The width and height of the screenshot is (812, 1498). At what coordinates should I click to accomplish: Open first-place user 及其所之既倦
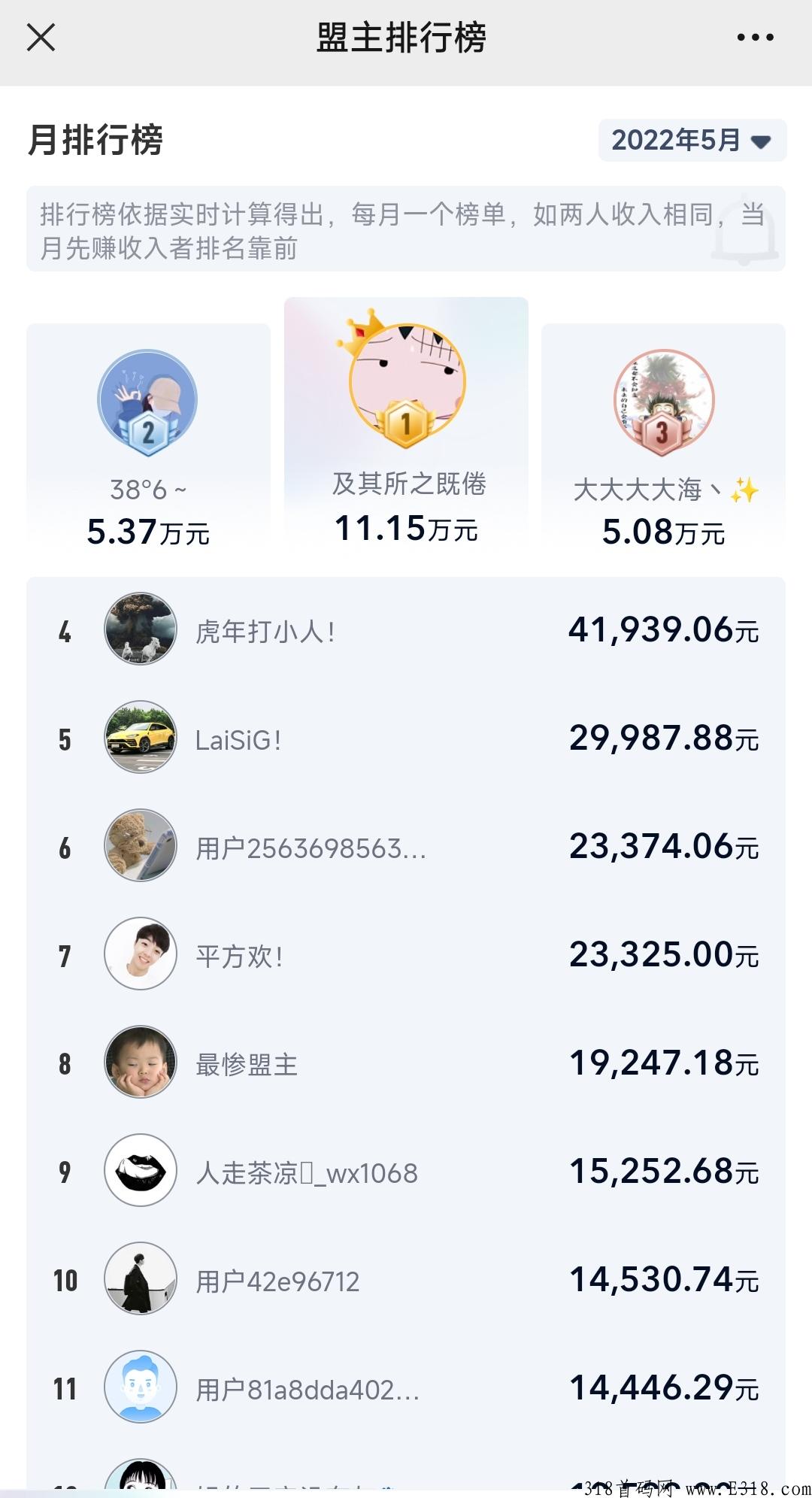(x=406, y=422)
